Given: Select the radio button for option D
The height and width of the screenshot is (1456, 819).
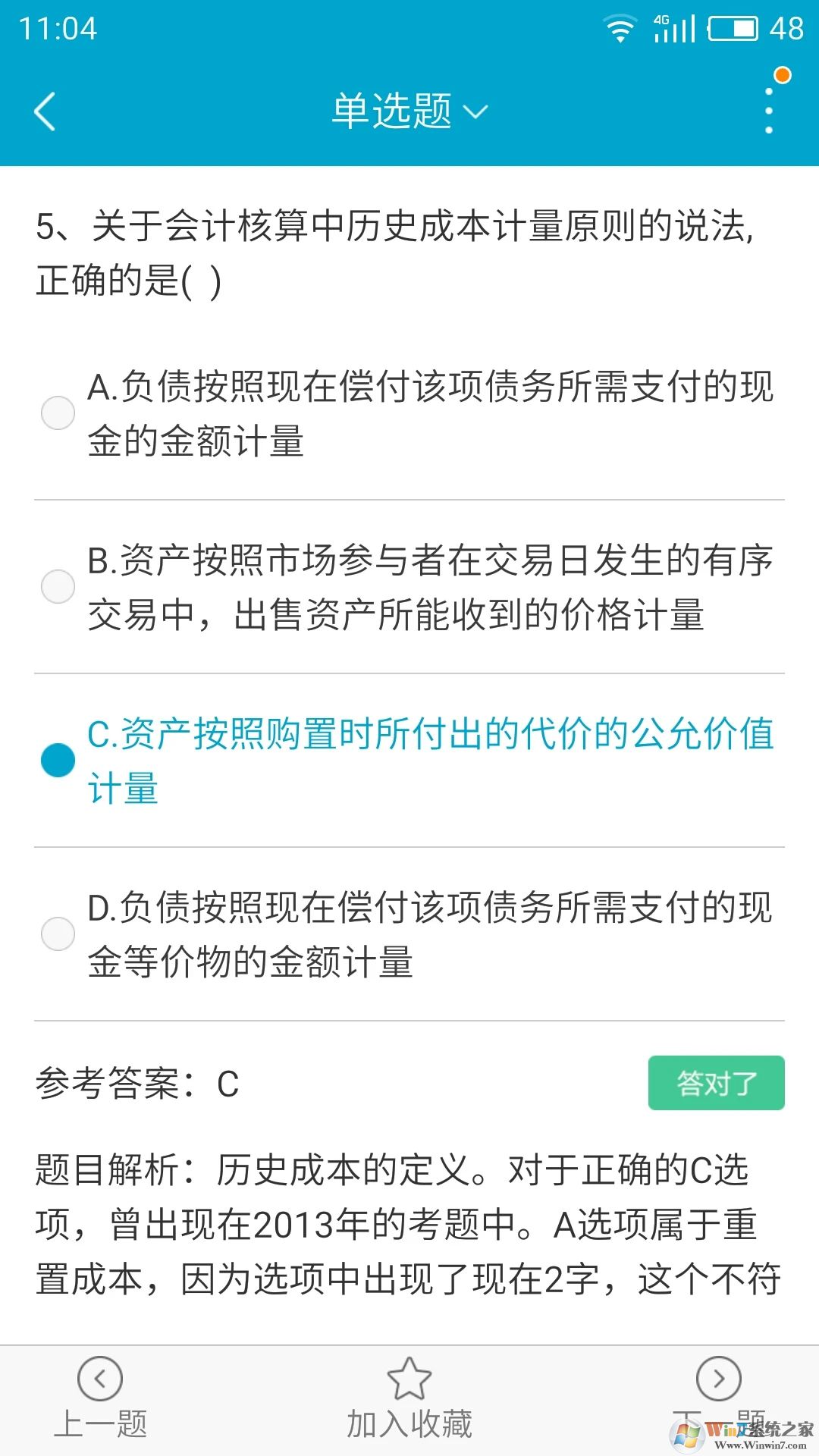Looking at the screenshot, I should [x=58, y=934].
